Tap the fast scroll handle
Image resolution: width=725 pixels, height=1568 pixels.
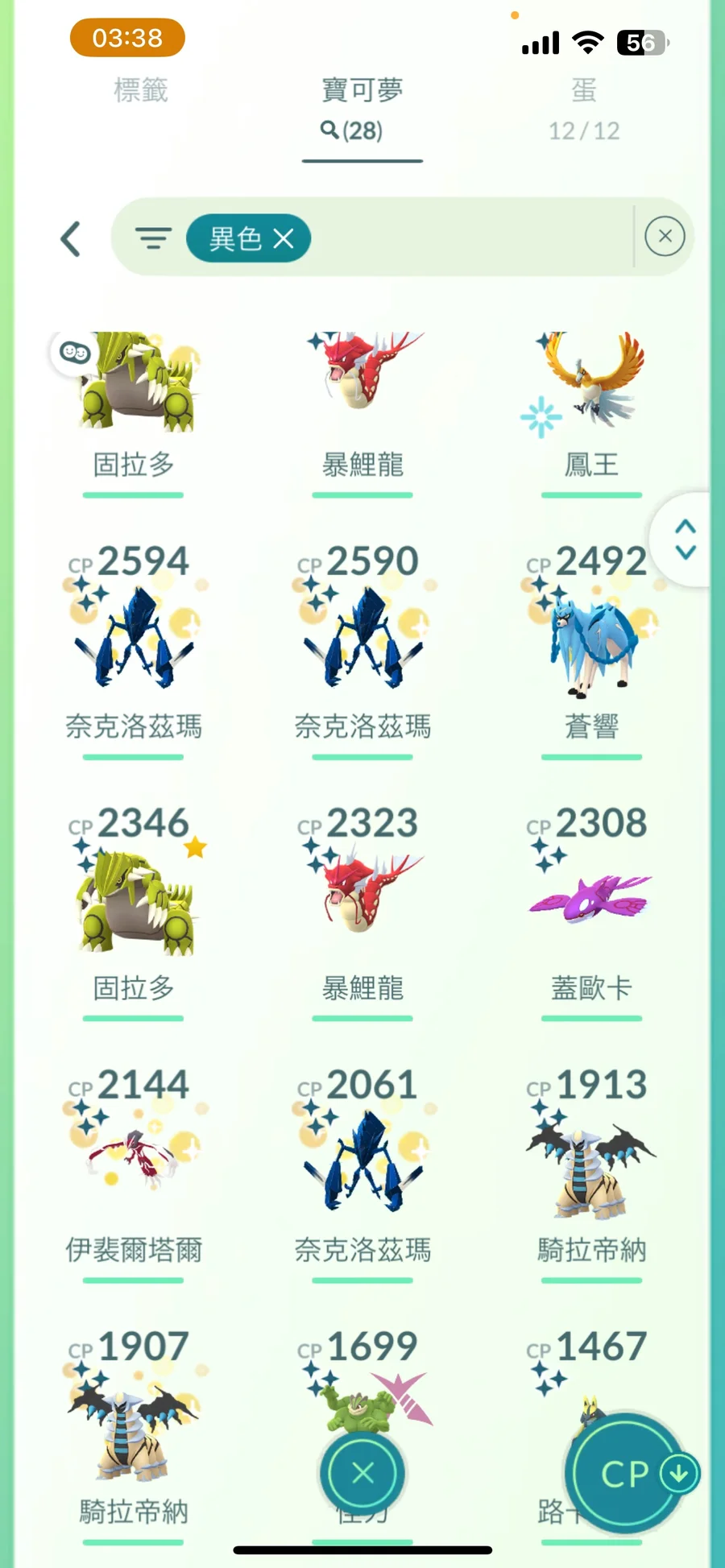685,539
